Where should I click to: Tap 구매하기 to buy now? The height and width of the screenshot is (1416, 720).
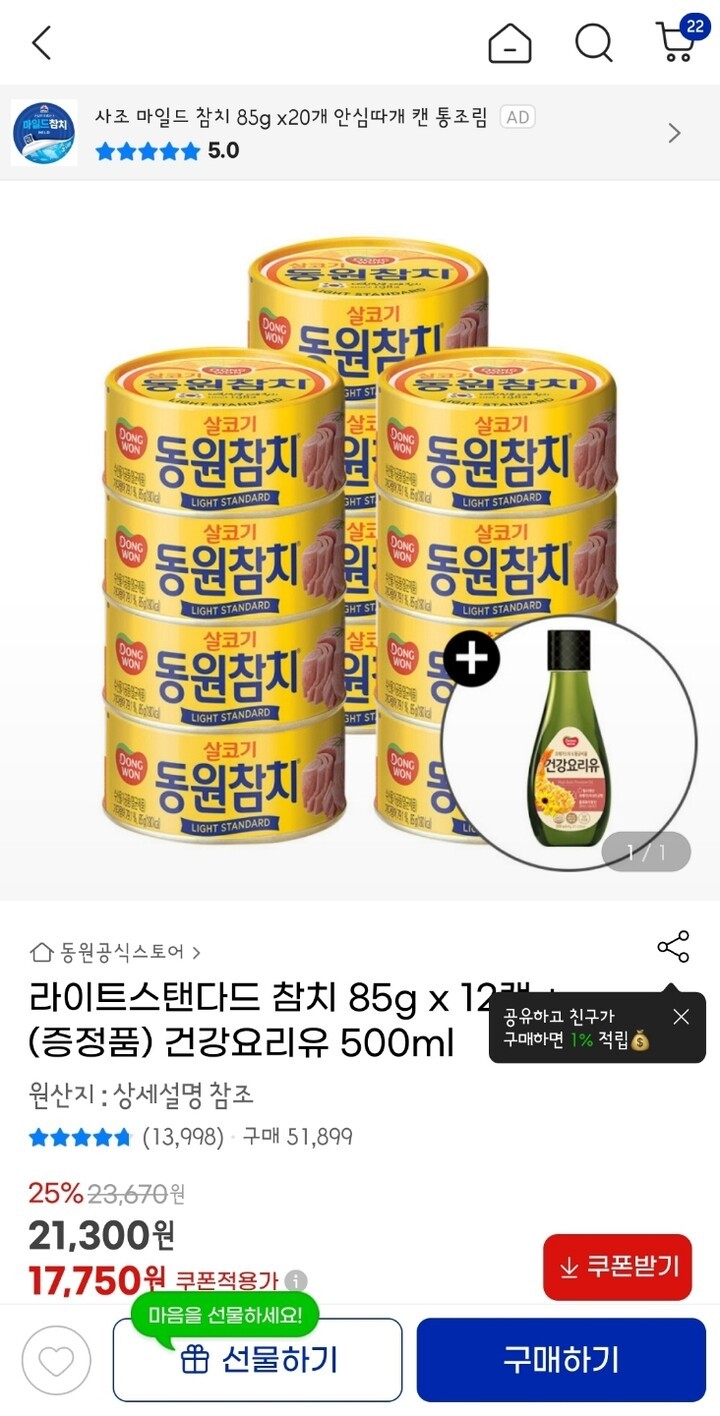click(x=561, y=1360)
